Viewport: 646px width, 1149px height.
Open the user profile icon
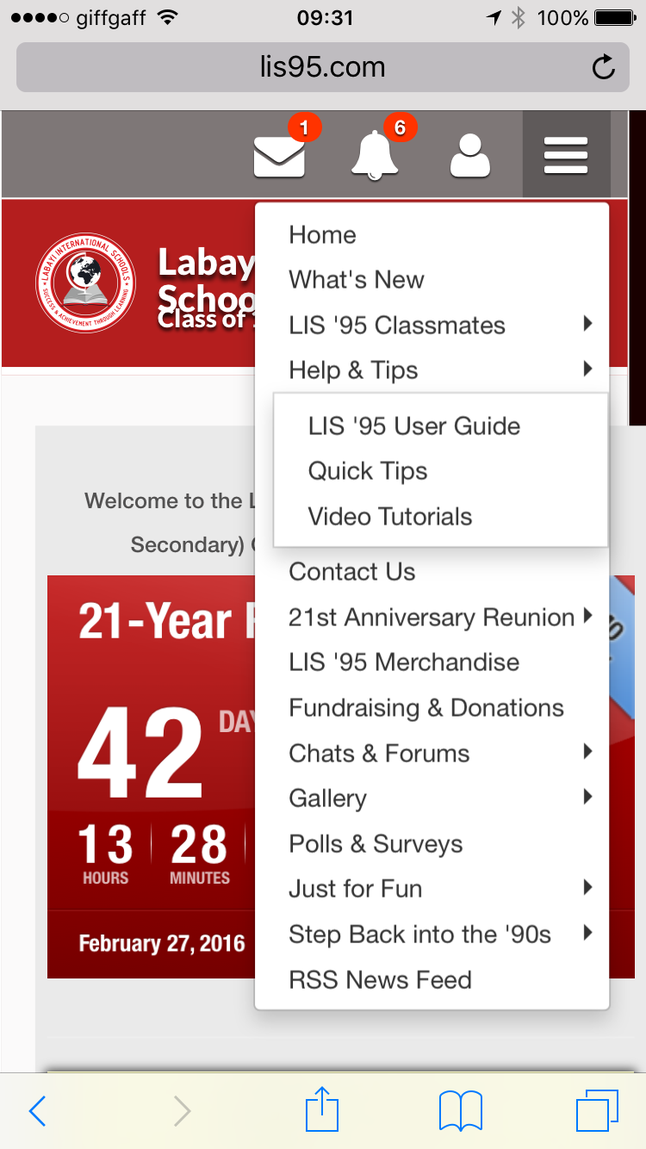469,155
